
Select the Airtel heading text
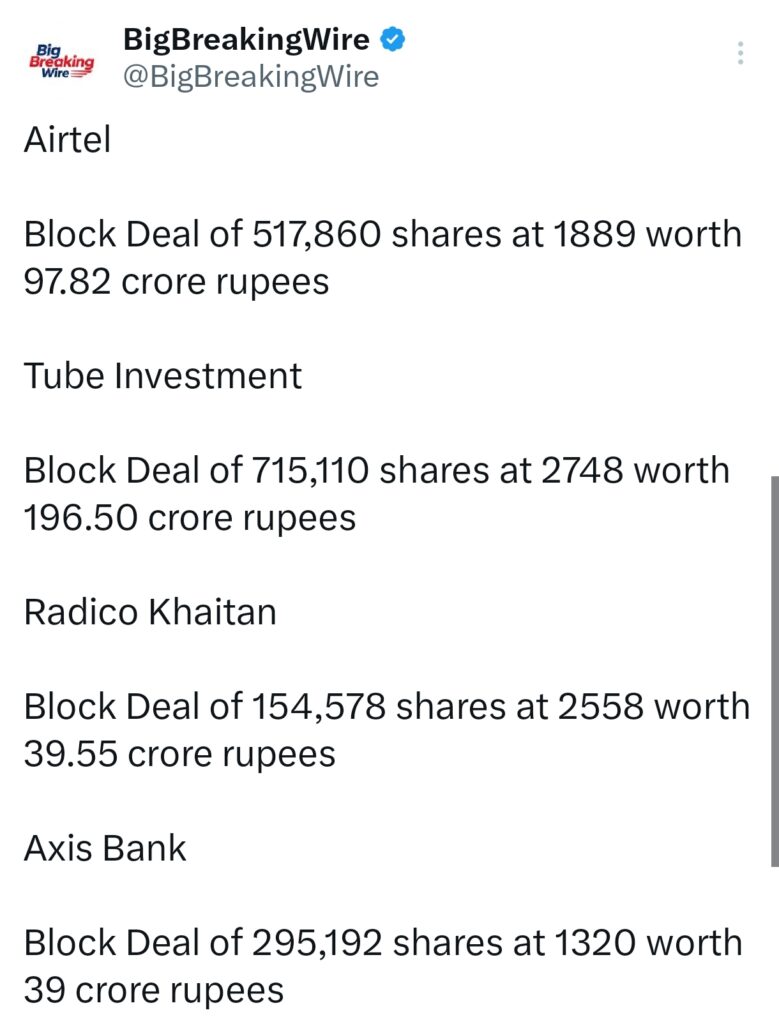click(66, 140)
